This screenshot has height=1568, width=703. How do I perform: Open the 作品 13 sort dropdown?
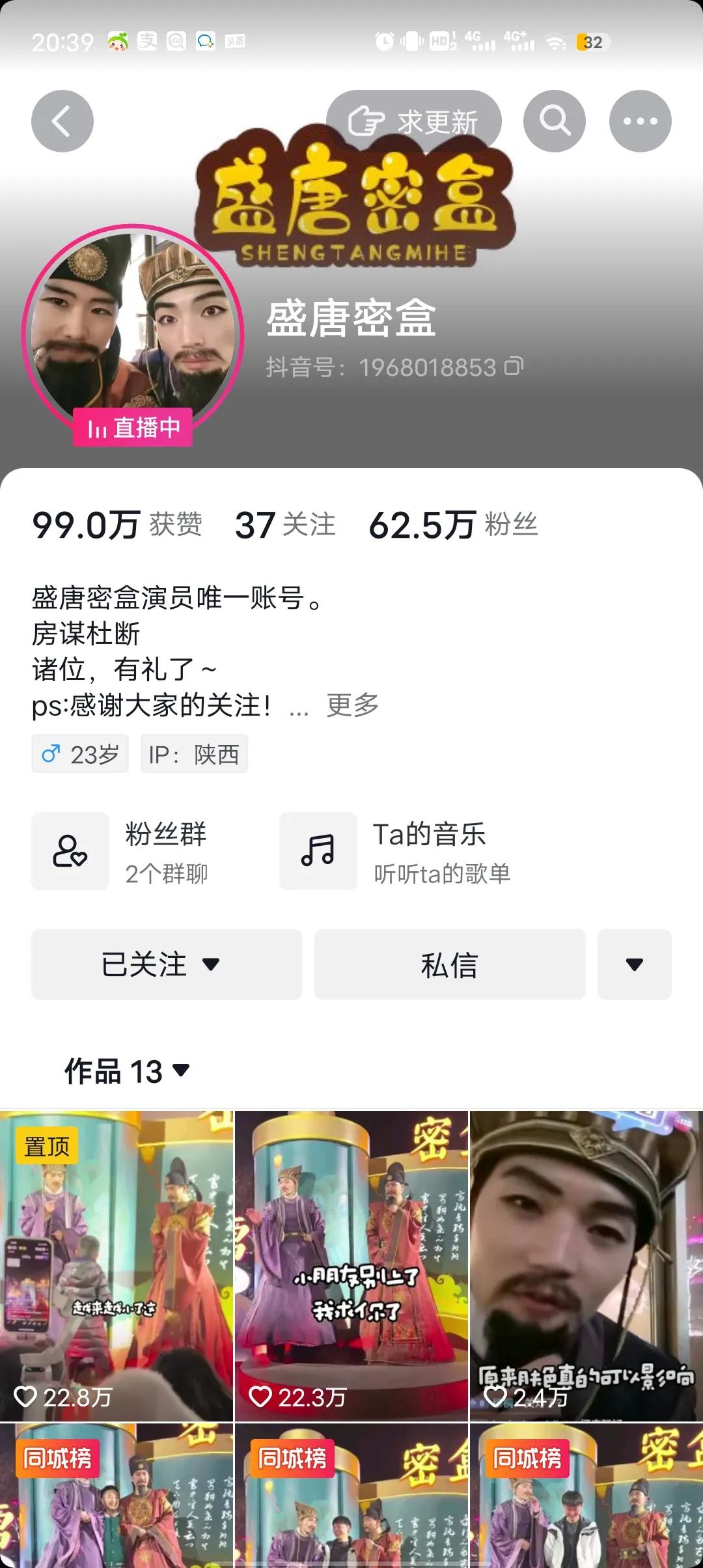click(x=127, y=1071)
